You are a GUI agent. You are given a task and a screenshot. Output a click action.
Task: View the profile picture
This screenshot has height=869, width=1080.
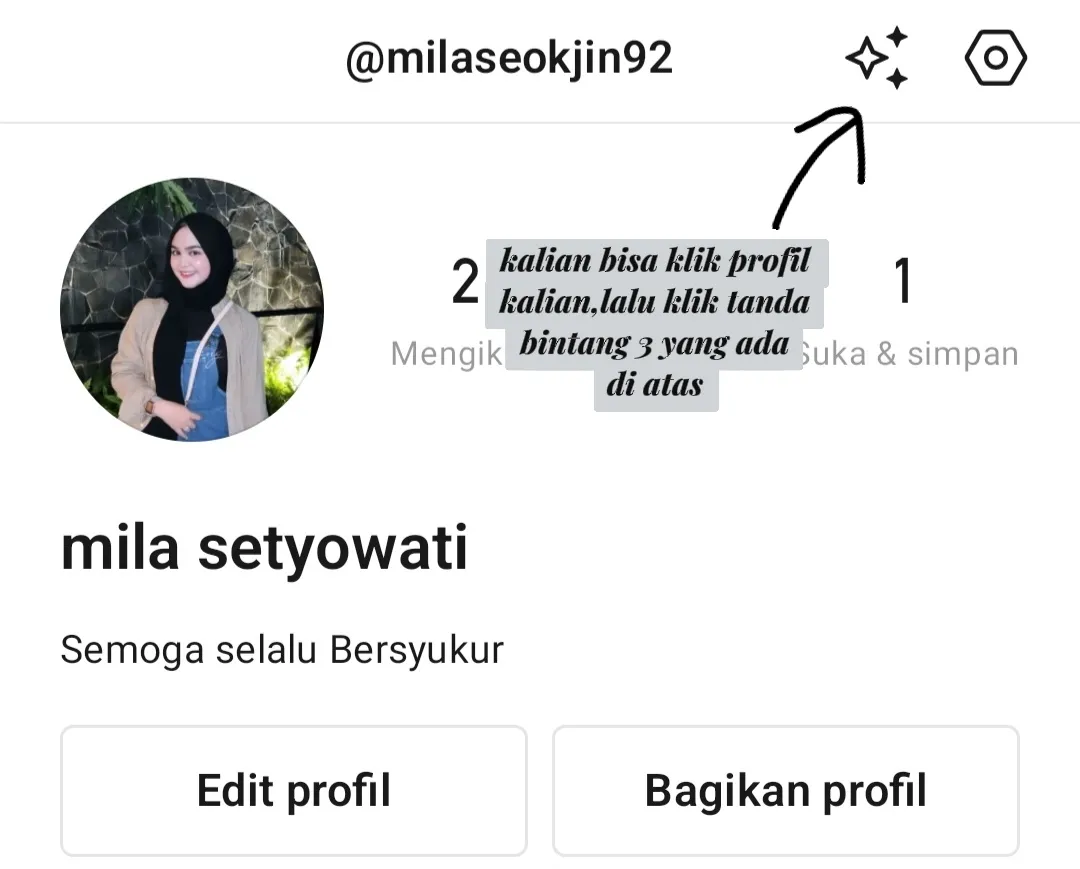point(192,310)
